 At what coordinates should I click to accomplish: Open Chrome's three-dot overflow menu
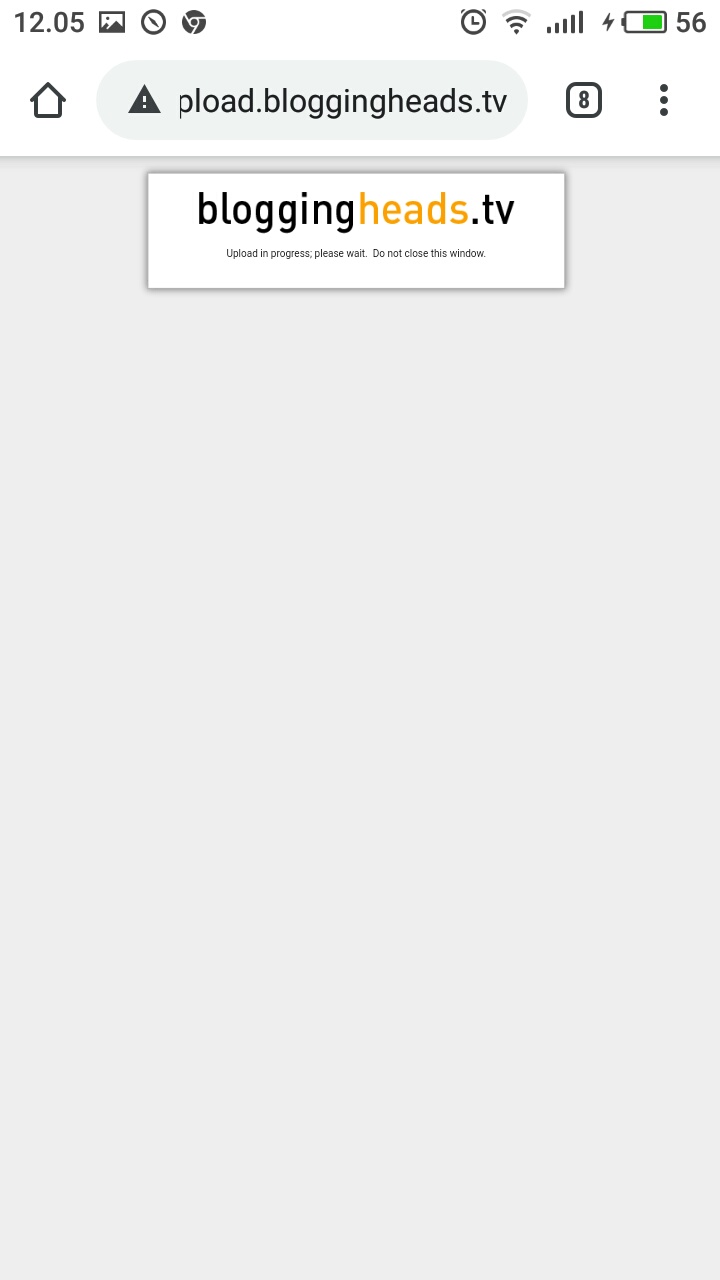pos(664,100)
